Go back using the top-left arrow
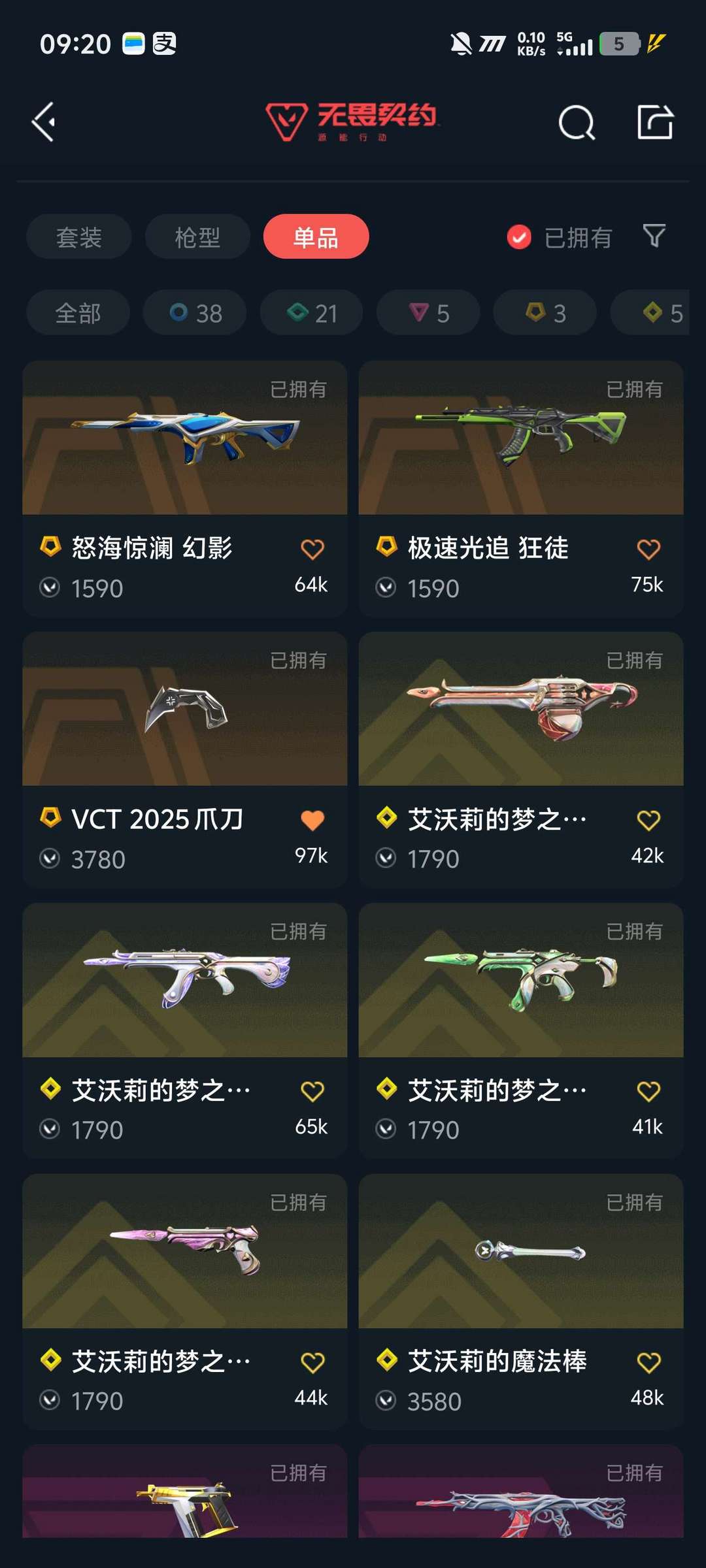This screenshot has width=706, height=1568. (x=44, y=122)
